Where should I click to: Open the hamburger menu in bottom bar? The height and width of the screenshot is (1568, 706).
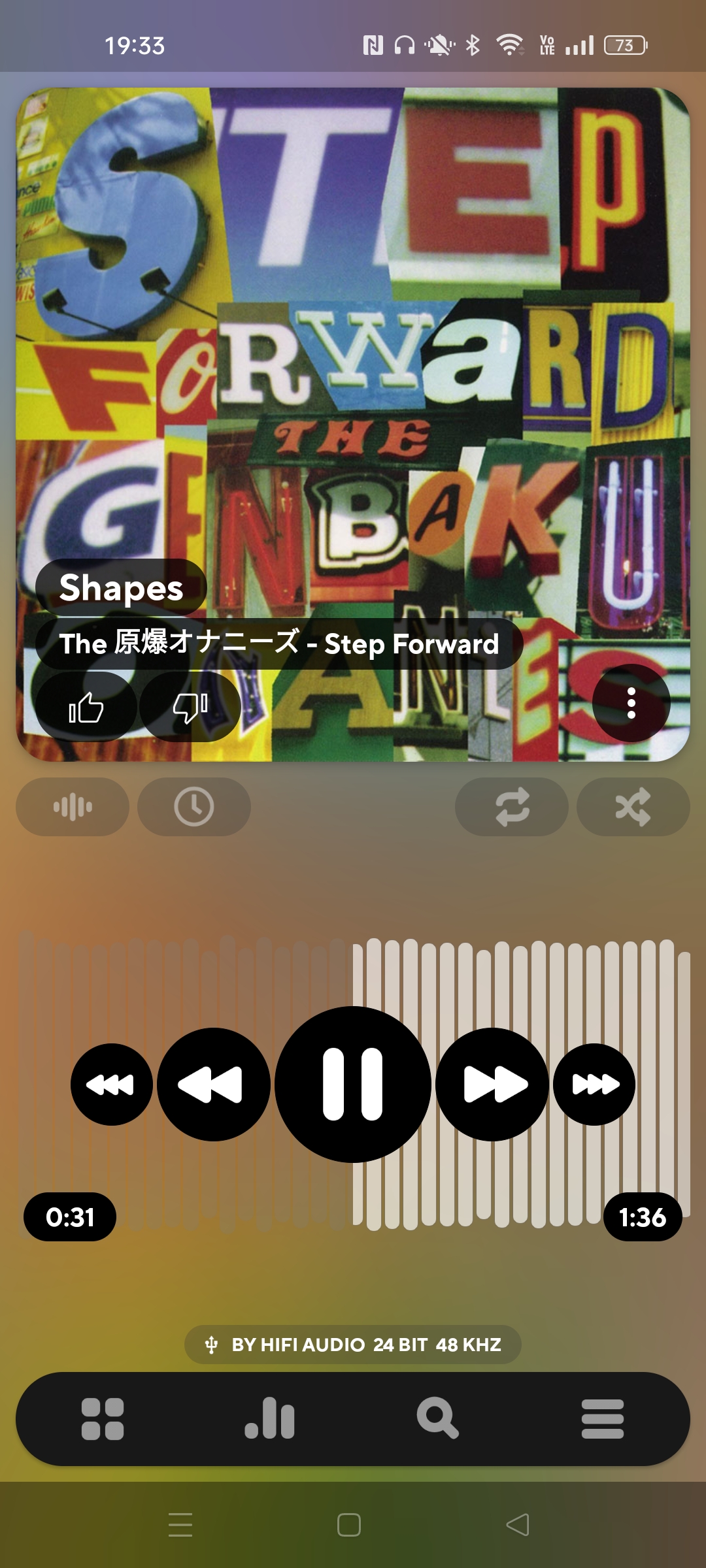coord(603,1419)
